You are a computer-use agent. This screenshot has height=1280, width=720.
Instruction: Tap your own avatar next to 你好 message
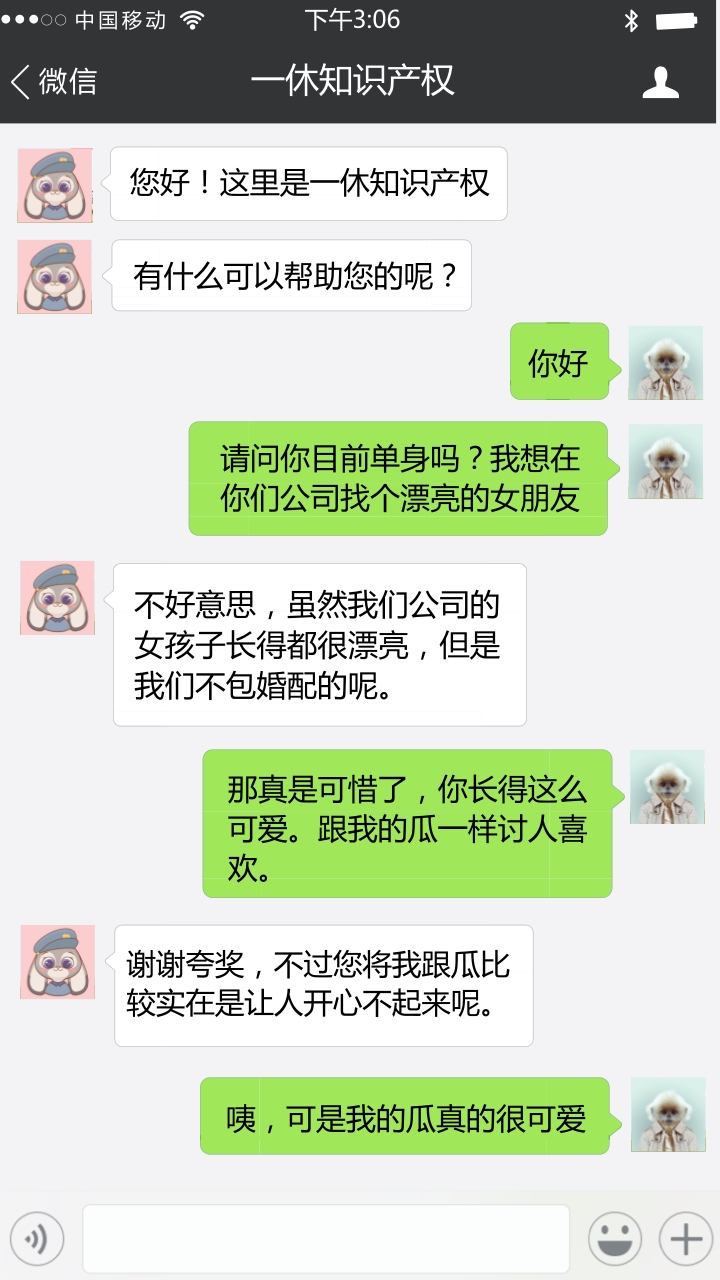(x=664, y=362)
